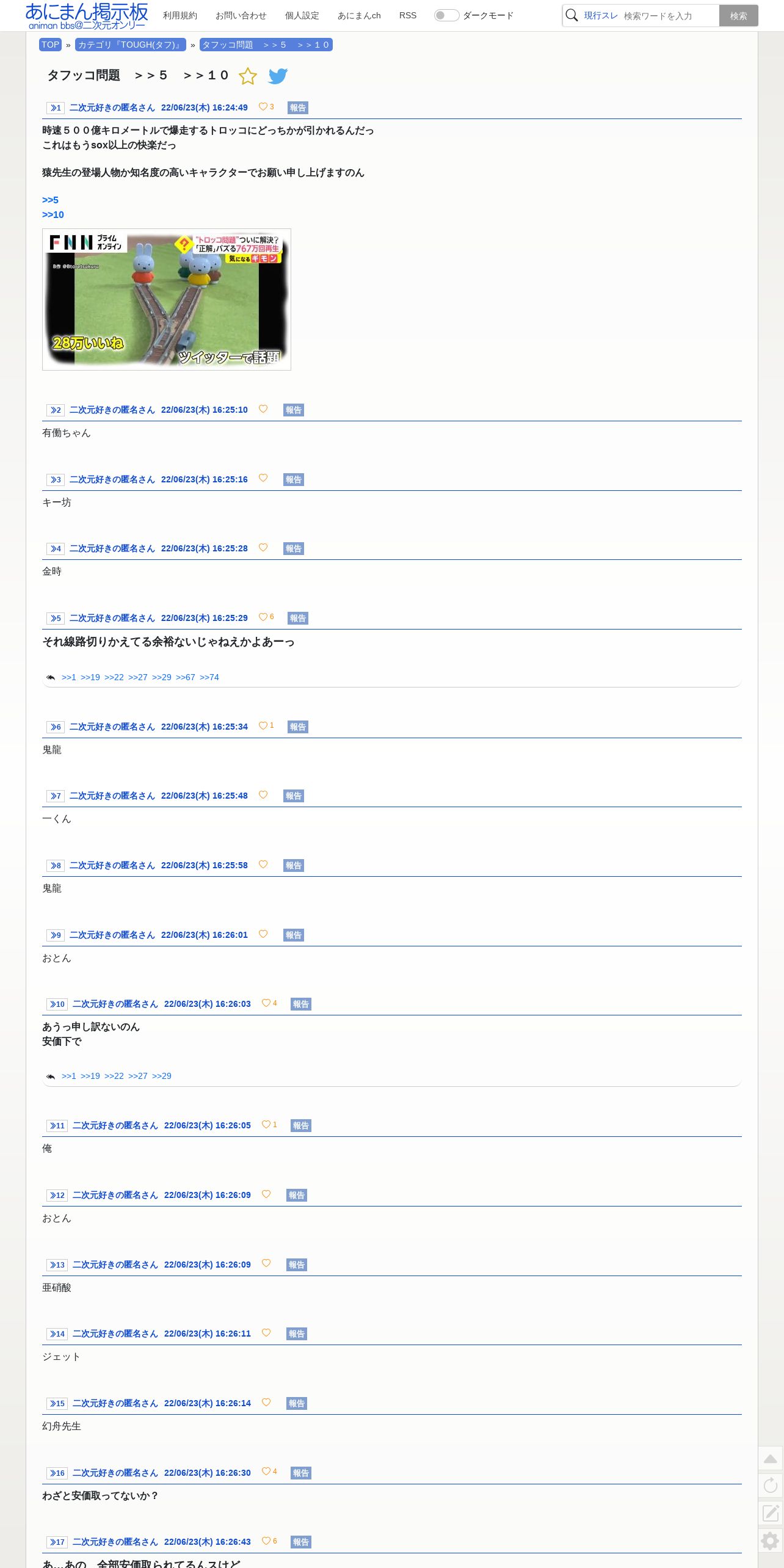This screenshot has width=784, height=1568.
Task: Write a new reply with the pencil icon
Action: click(771, 1513)
